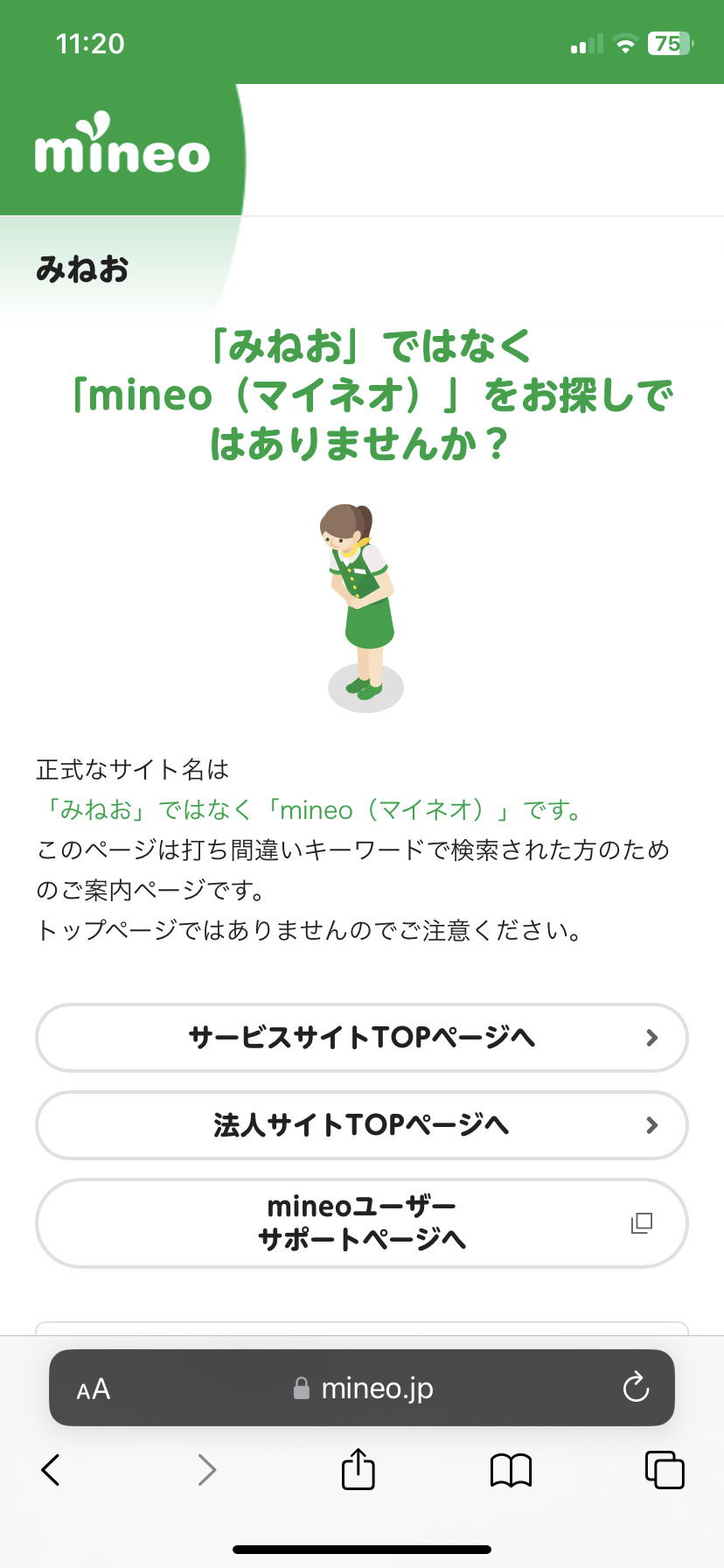Go back to the previous page
Image resolution: width=724 pixels, height=1568 pixels.
[x=51, y=1470]
